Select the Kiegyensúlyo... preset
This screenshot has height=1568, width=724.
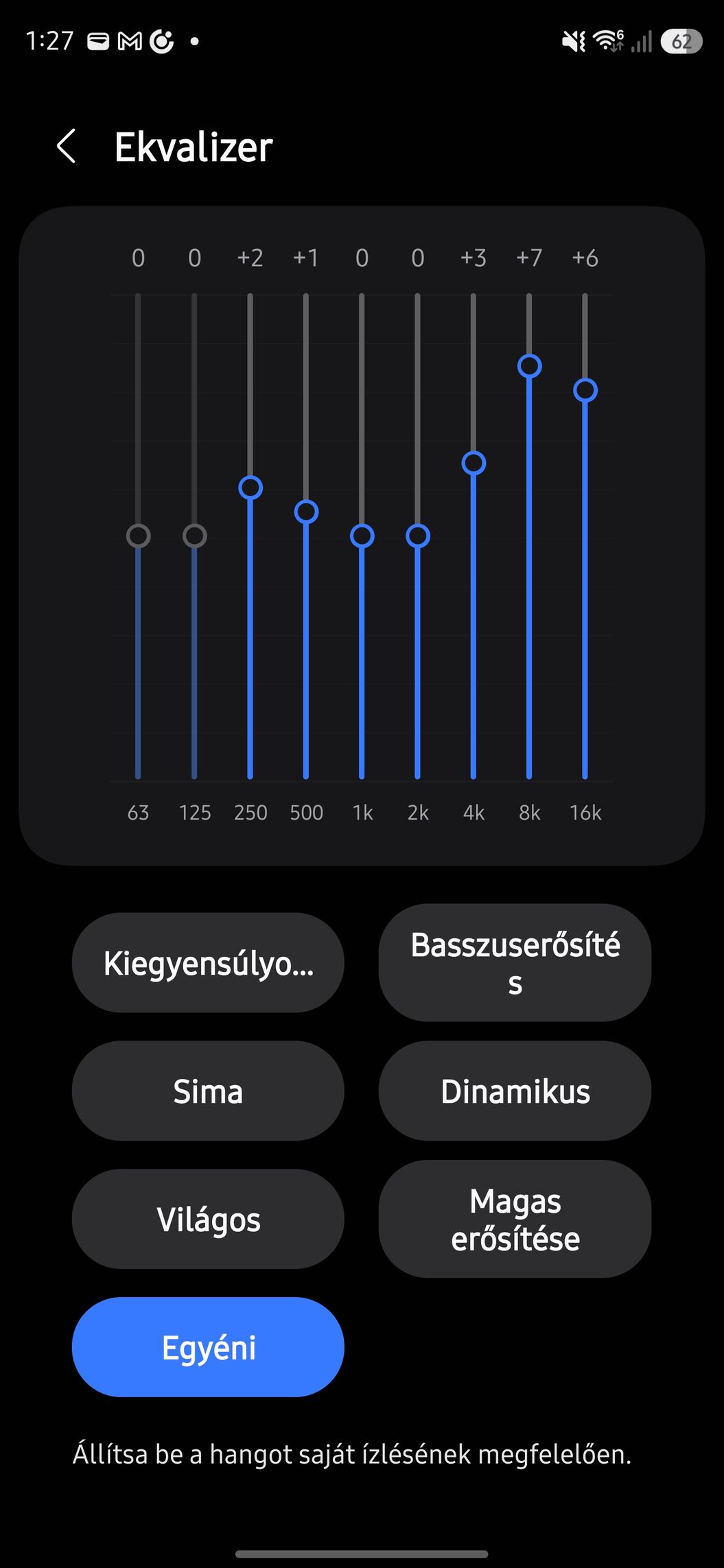(x=208, y=962)
